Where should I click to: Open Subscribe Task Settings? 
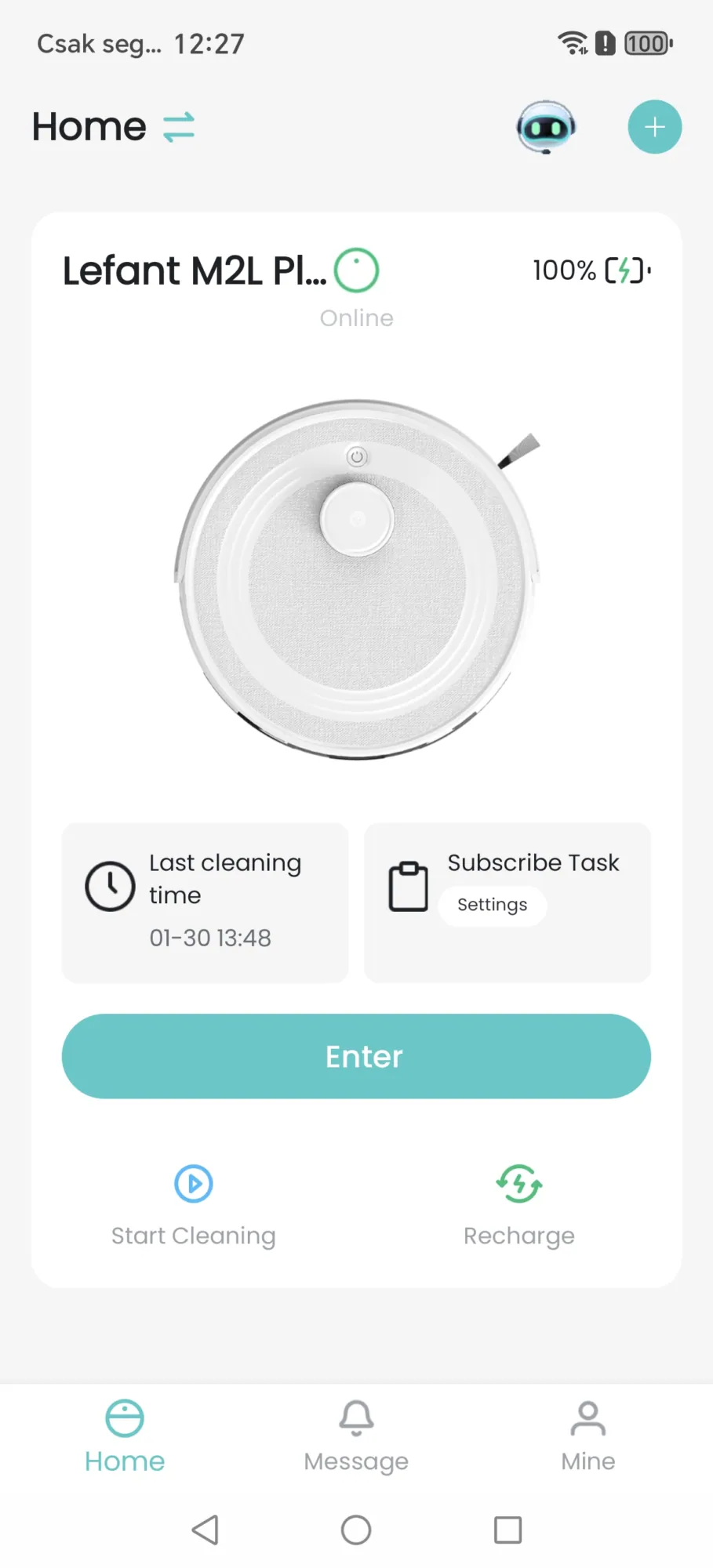click(493, 905)
